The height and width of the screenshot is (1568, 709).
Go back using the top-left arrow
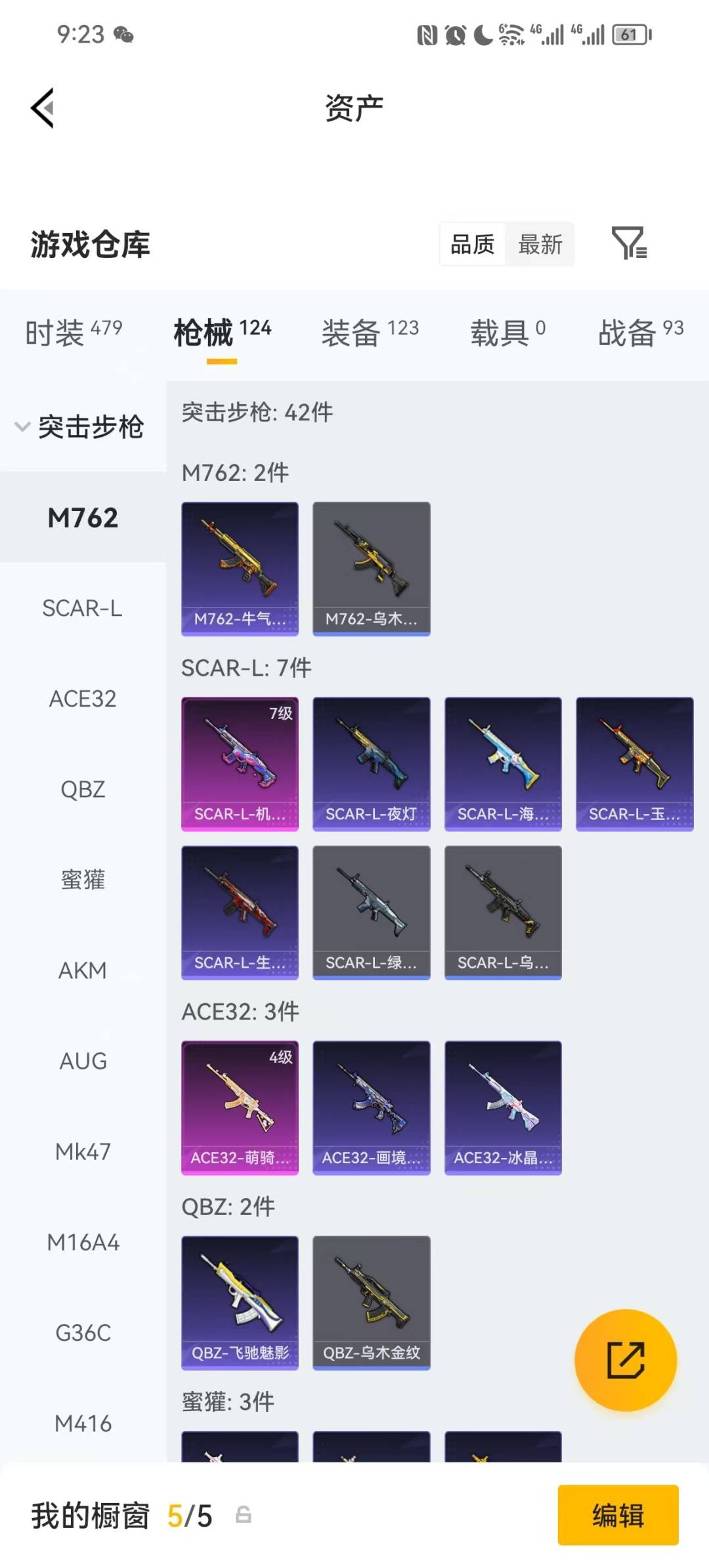(x=43, y=108)
